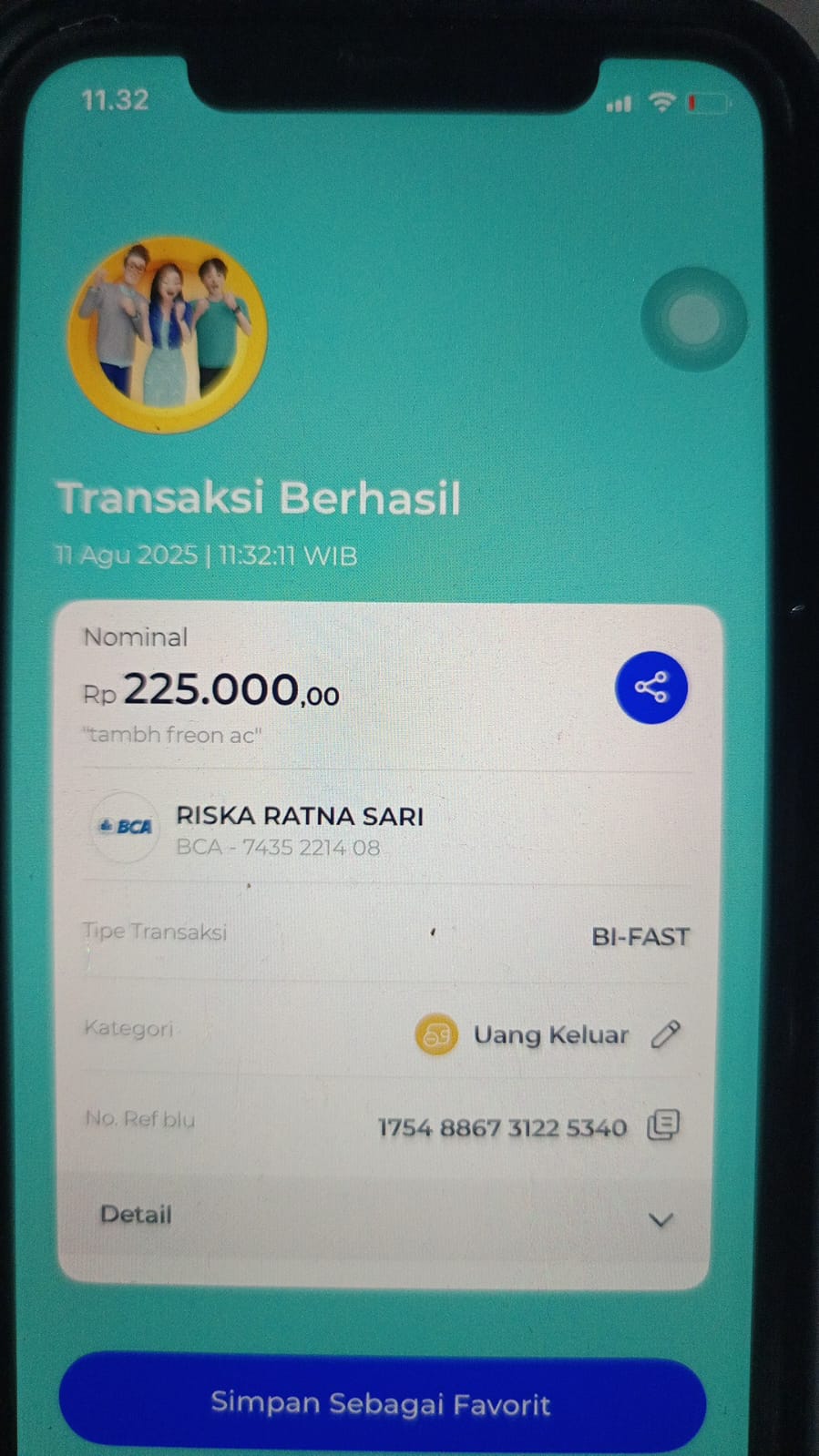Expand the Detail section
The width and height of the screenshot is (819, 1456).
pyautogui.click(x=660, y=1219)
